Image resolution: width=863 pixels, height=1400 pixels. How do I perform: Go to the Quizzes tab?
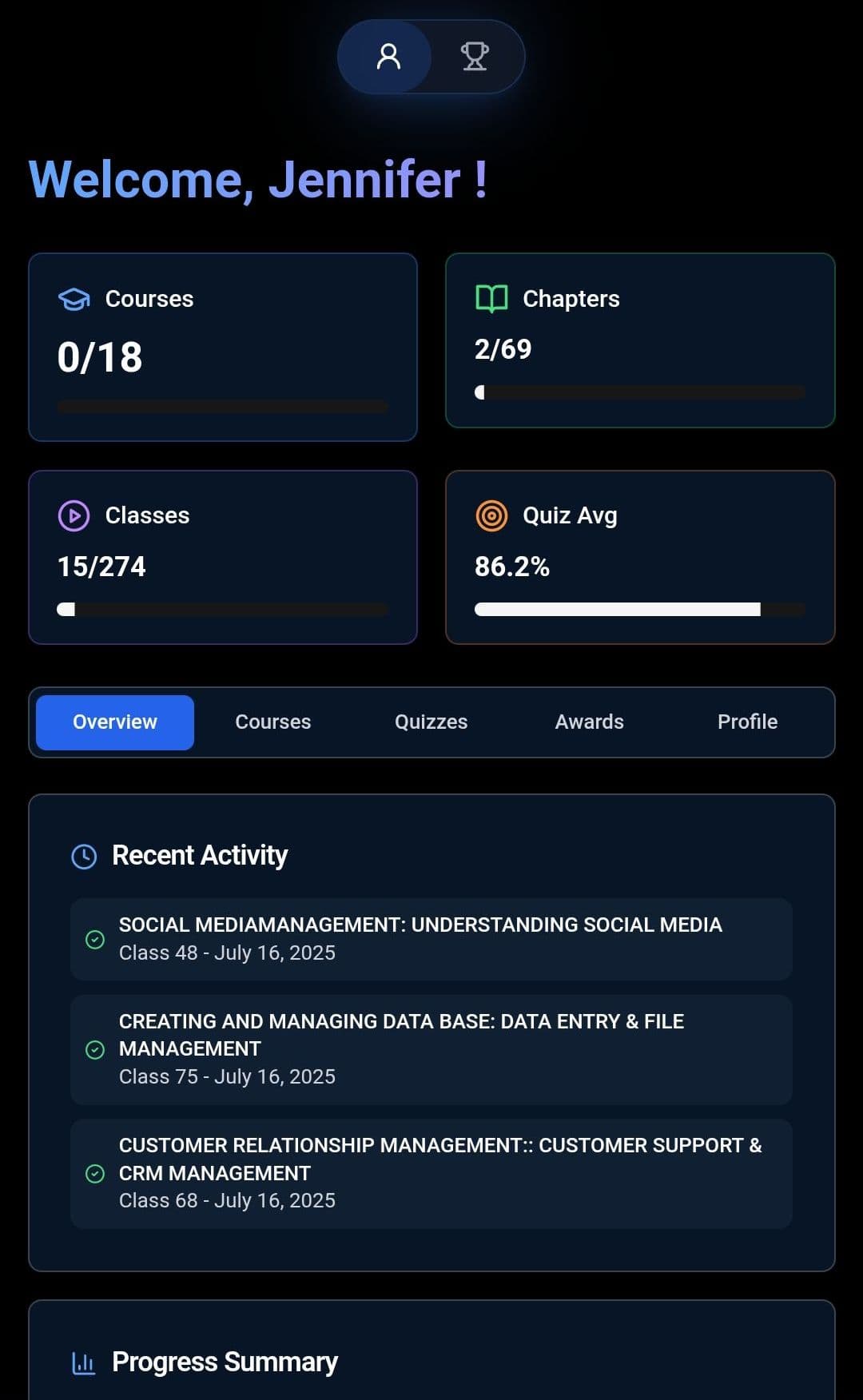pos(431,722)
